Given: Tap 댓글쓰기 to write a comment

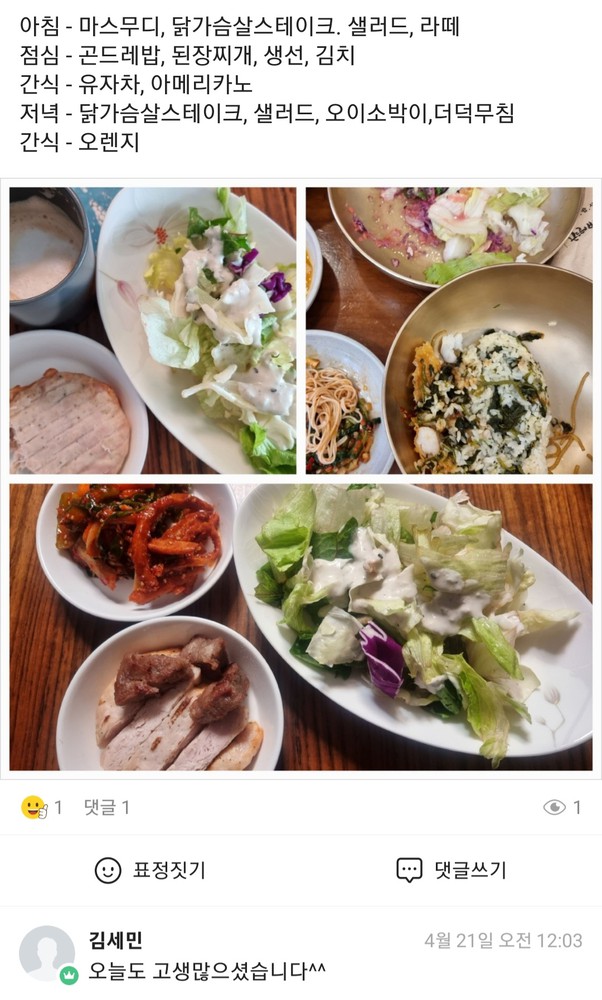Looking at the screenshot, I should tap(451, 870).
